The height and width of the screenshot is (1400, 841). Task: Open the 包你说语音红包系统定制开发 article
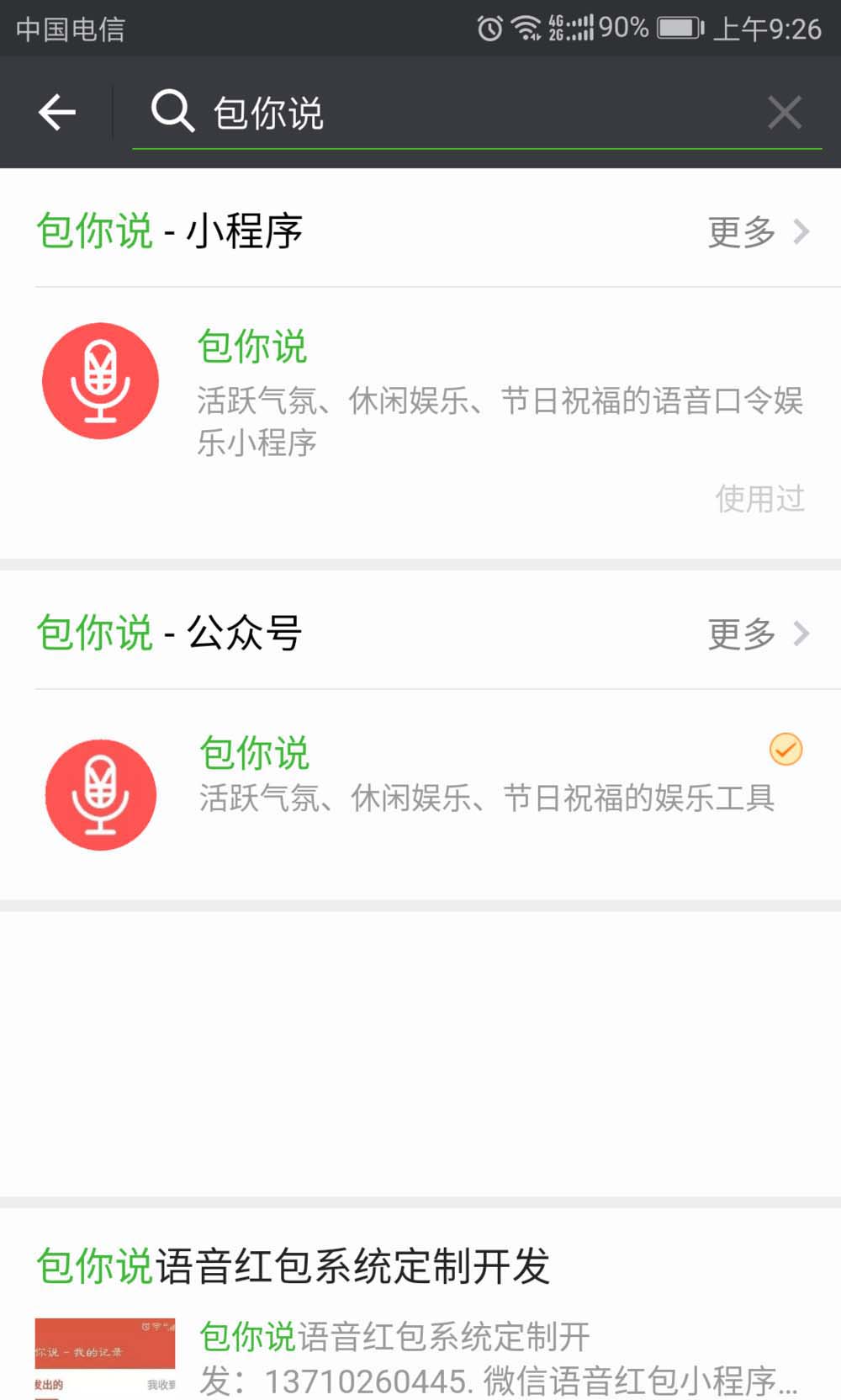click(420, 1312)
